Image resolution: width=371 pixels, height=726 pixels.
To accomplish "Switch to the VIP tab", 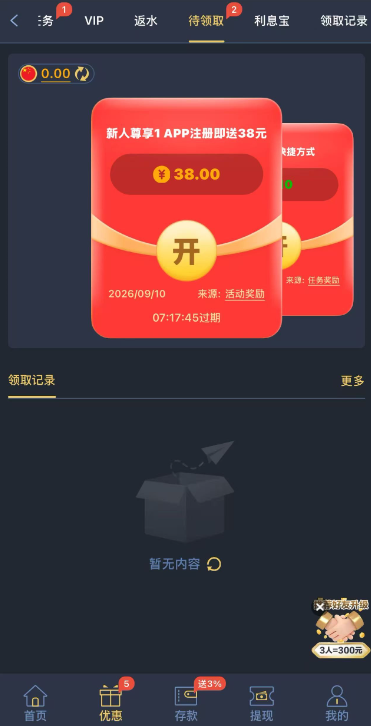I will (94, 21).
